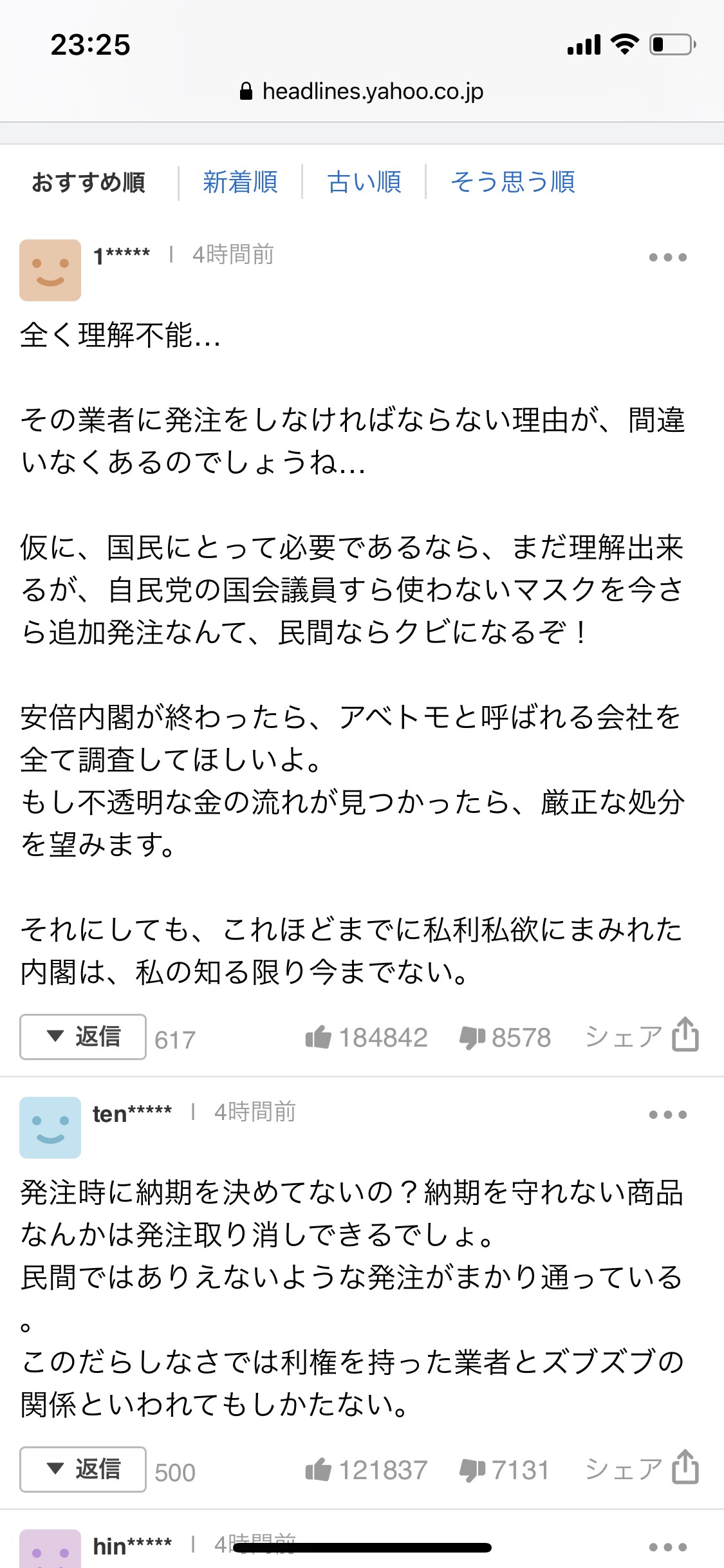Tap the headlines.yahoo.co.jp address bar
Screen dimensions: 724x1568
pyautogui.click(x=362, y=91)
